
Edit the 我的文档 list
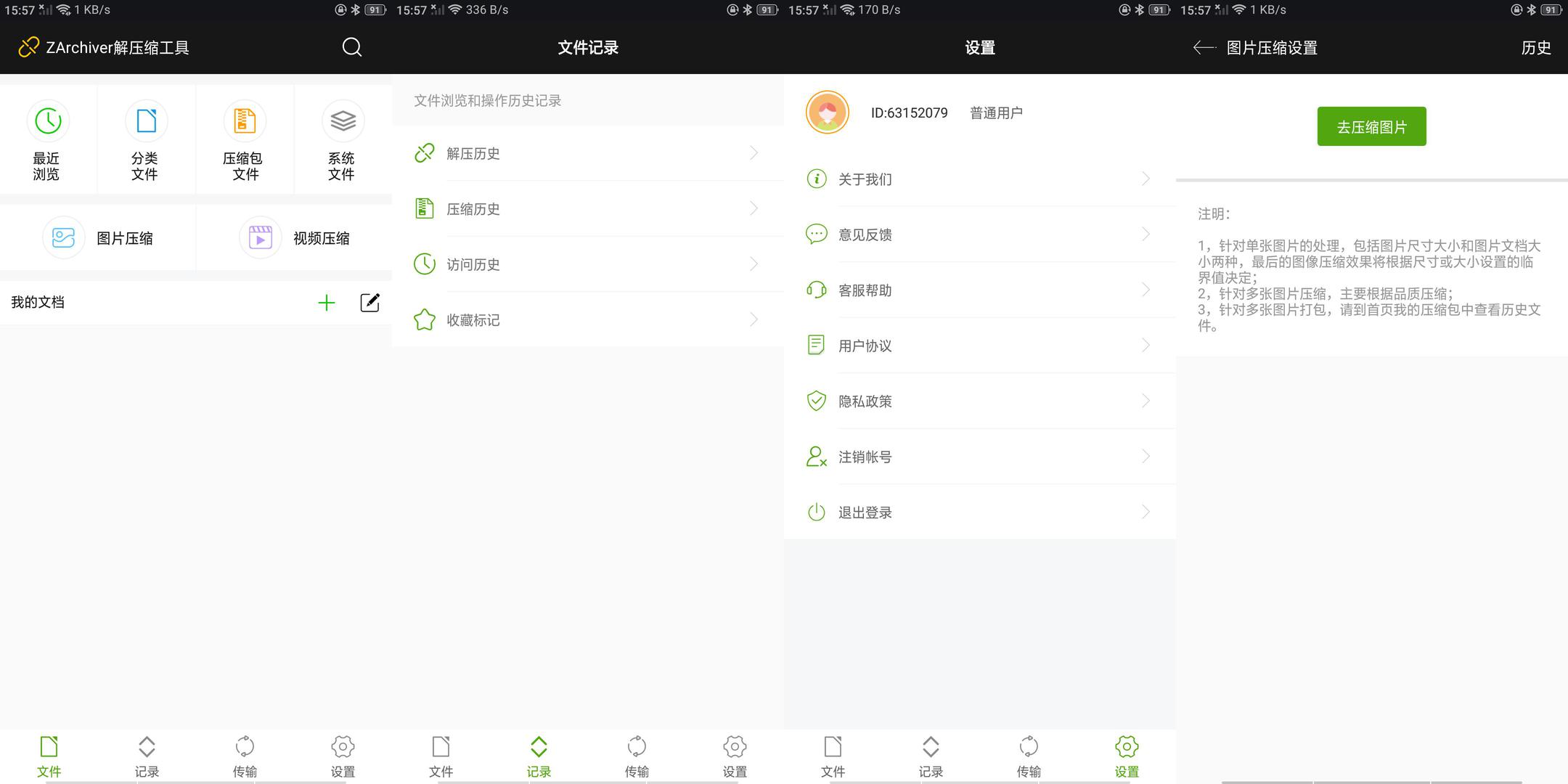[370, 303]
